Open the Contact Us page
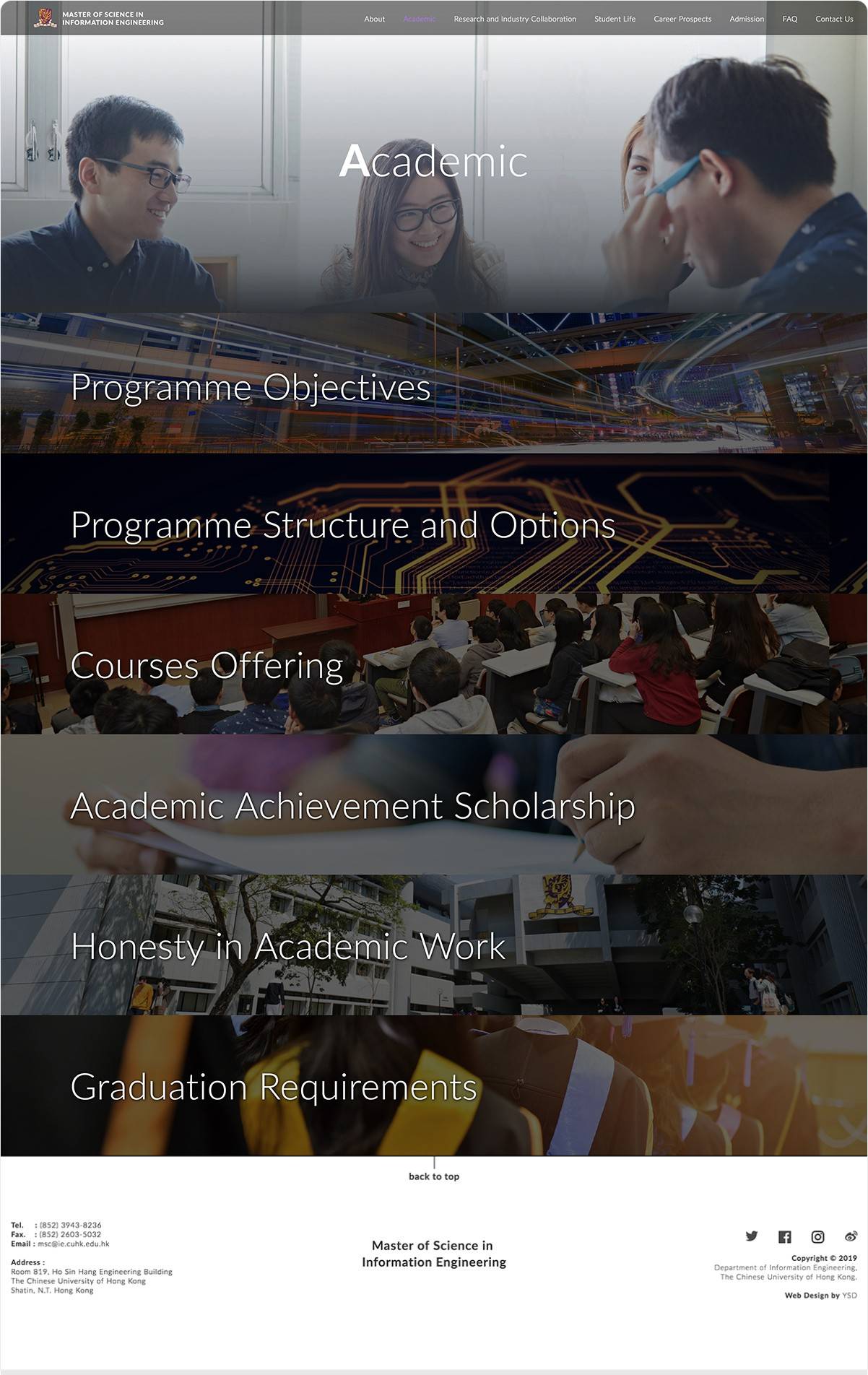The width and height of the screenshot is (868, 1375). pos(833,19)
